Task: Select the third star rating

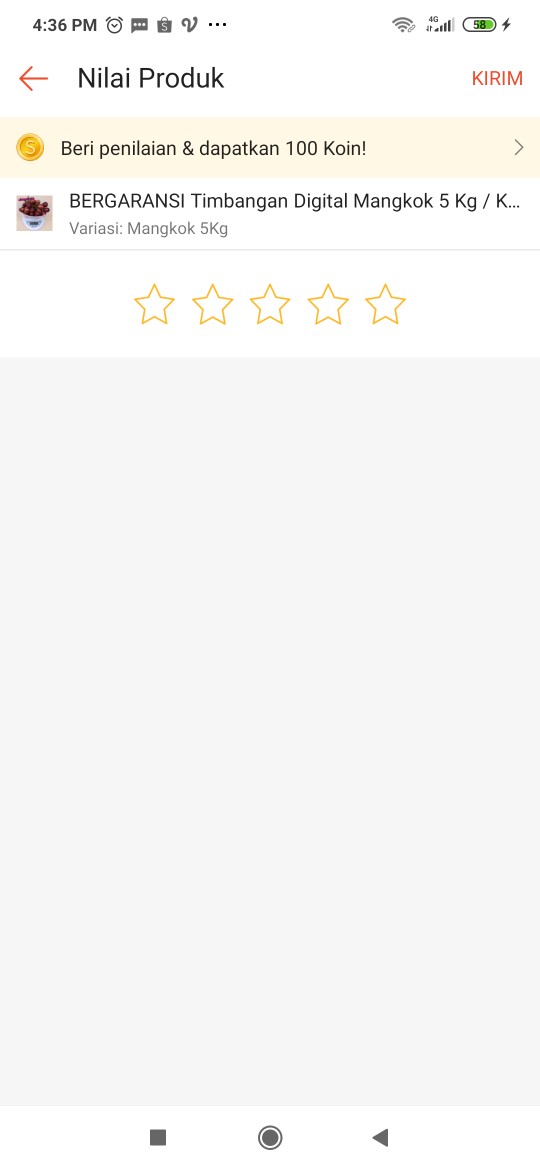Action: click(270, 304)
